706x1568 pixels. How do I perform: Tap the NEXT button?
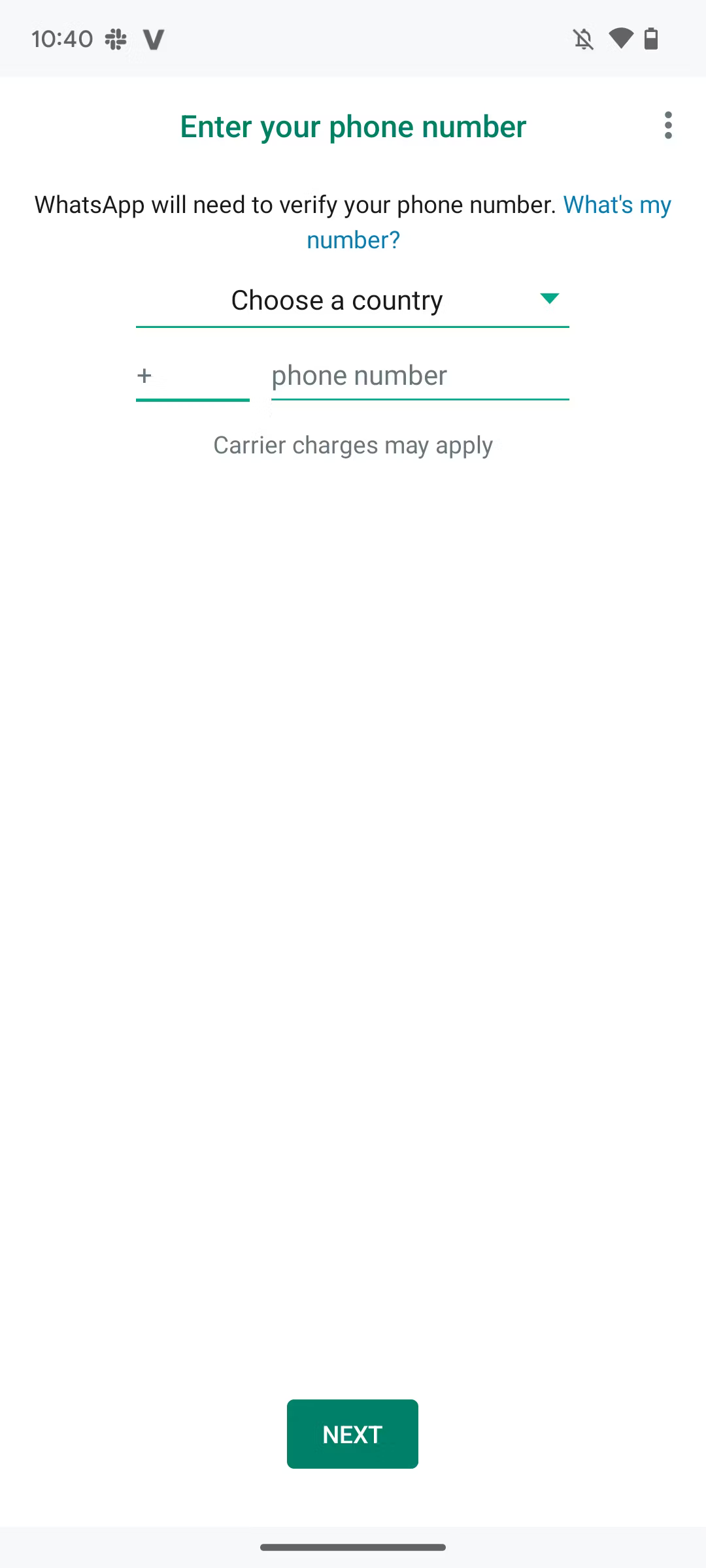point(352,1434)
